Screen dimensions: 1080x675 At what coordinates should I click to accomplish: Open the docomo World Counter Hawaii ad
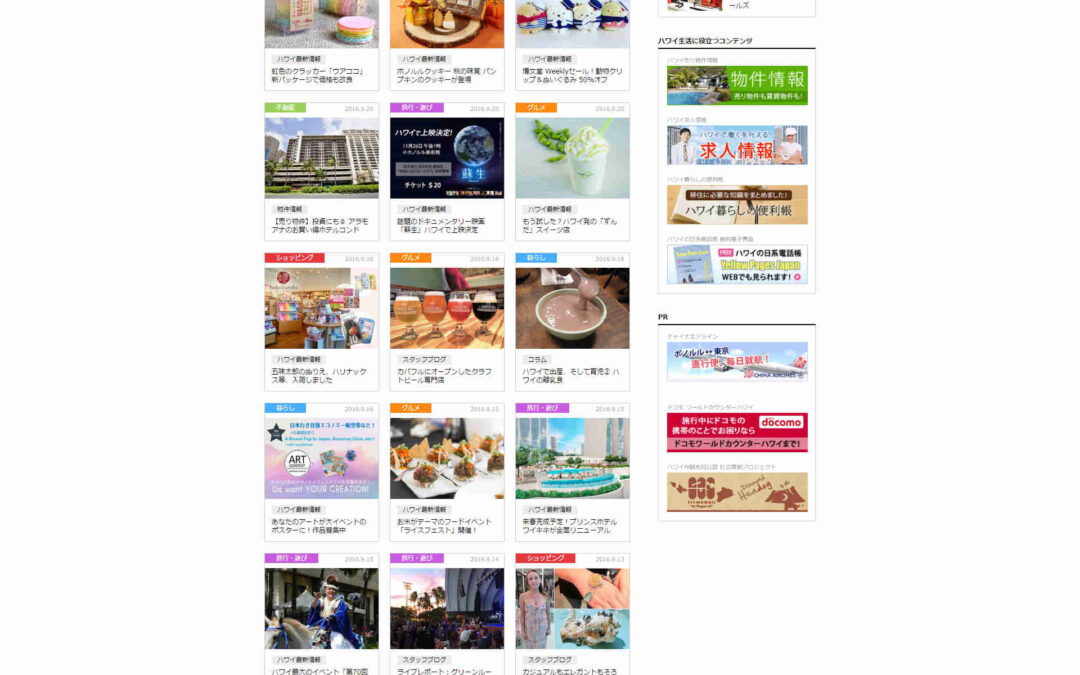pos(737,432)
